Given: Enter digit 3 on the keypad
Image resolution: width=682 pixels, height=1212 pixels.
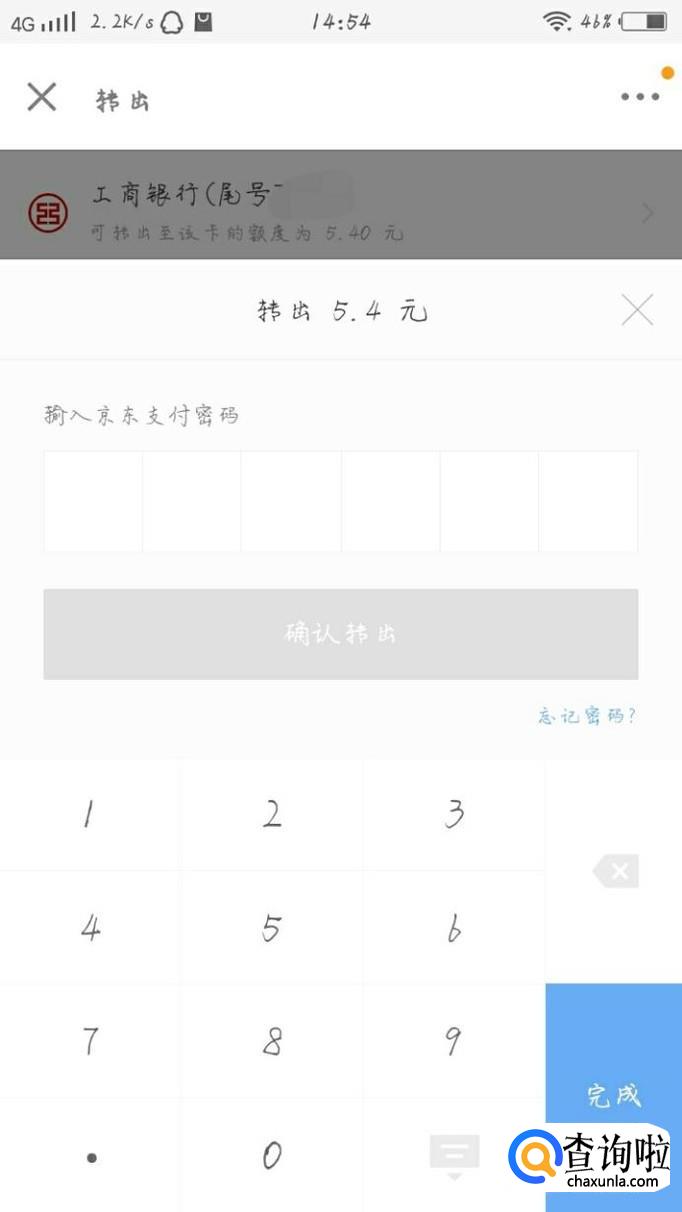Looking at the screenshot, I should [454, 815].
